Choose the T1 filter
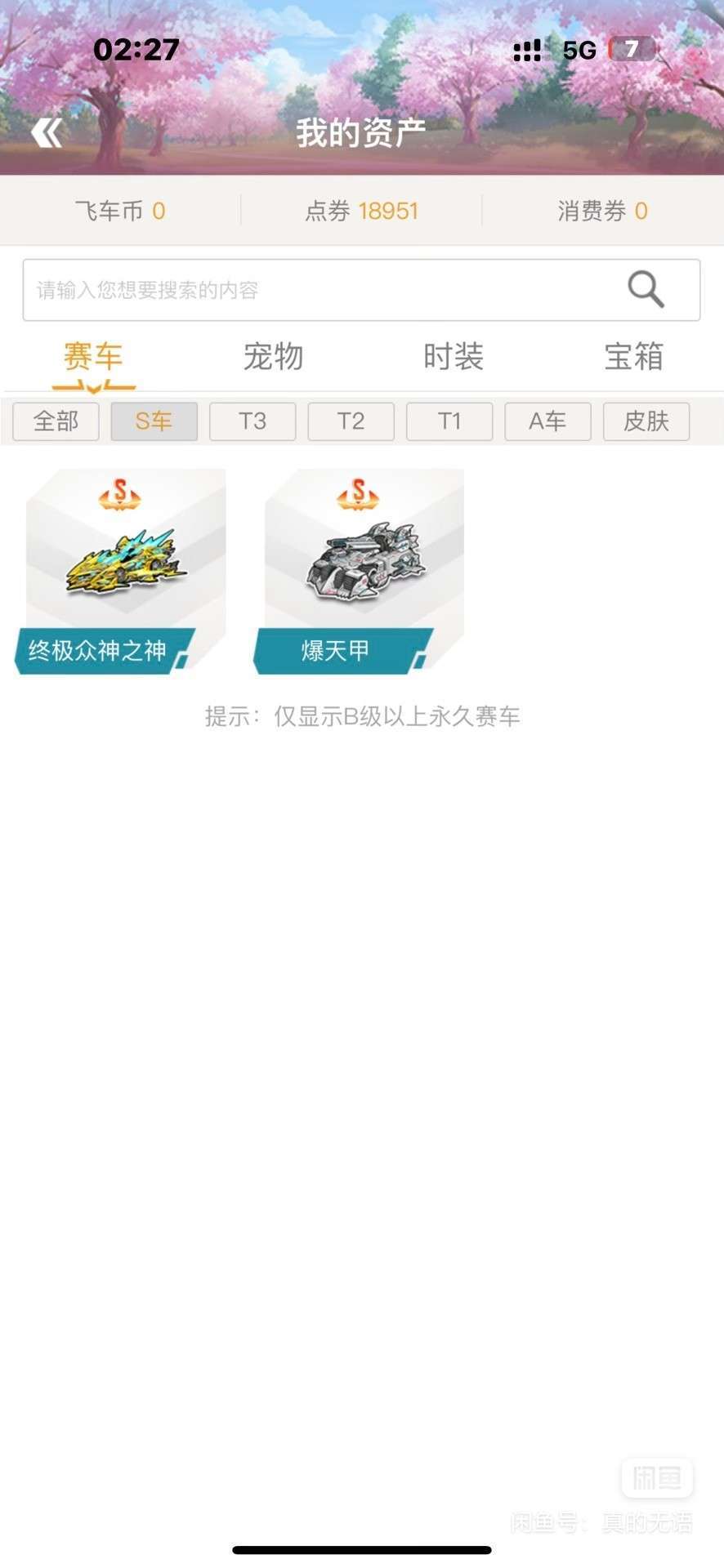 [449, 421]
